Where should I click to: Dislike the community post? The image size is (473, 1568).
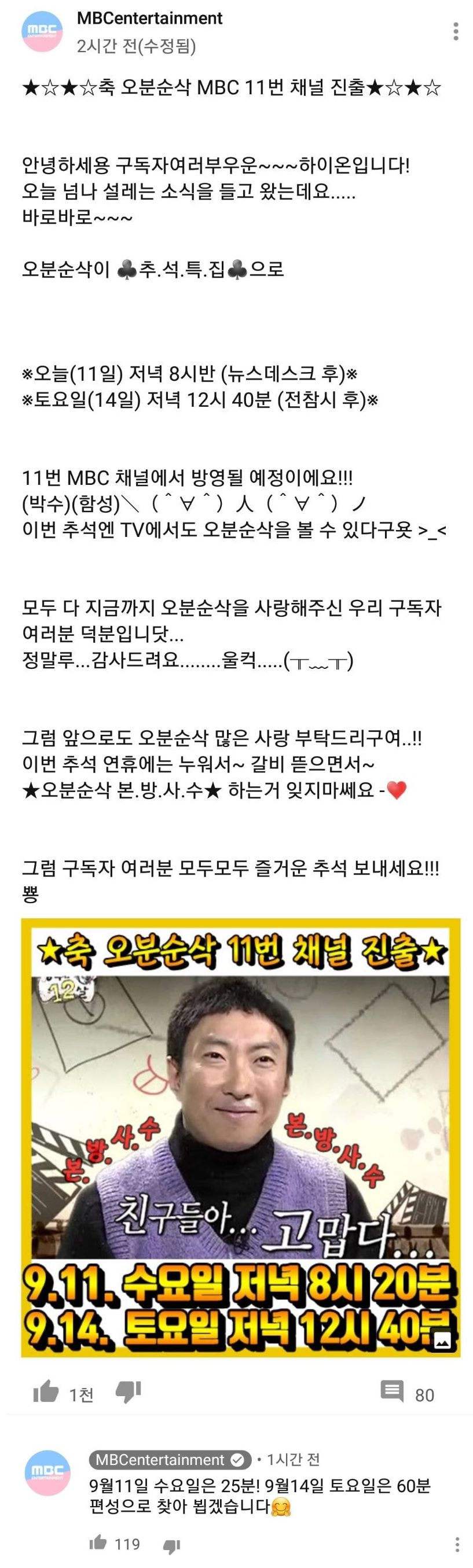click(128, 1392)
